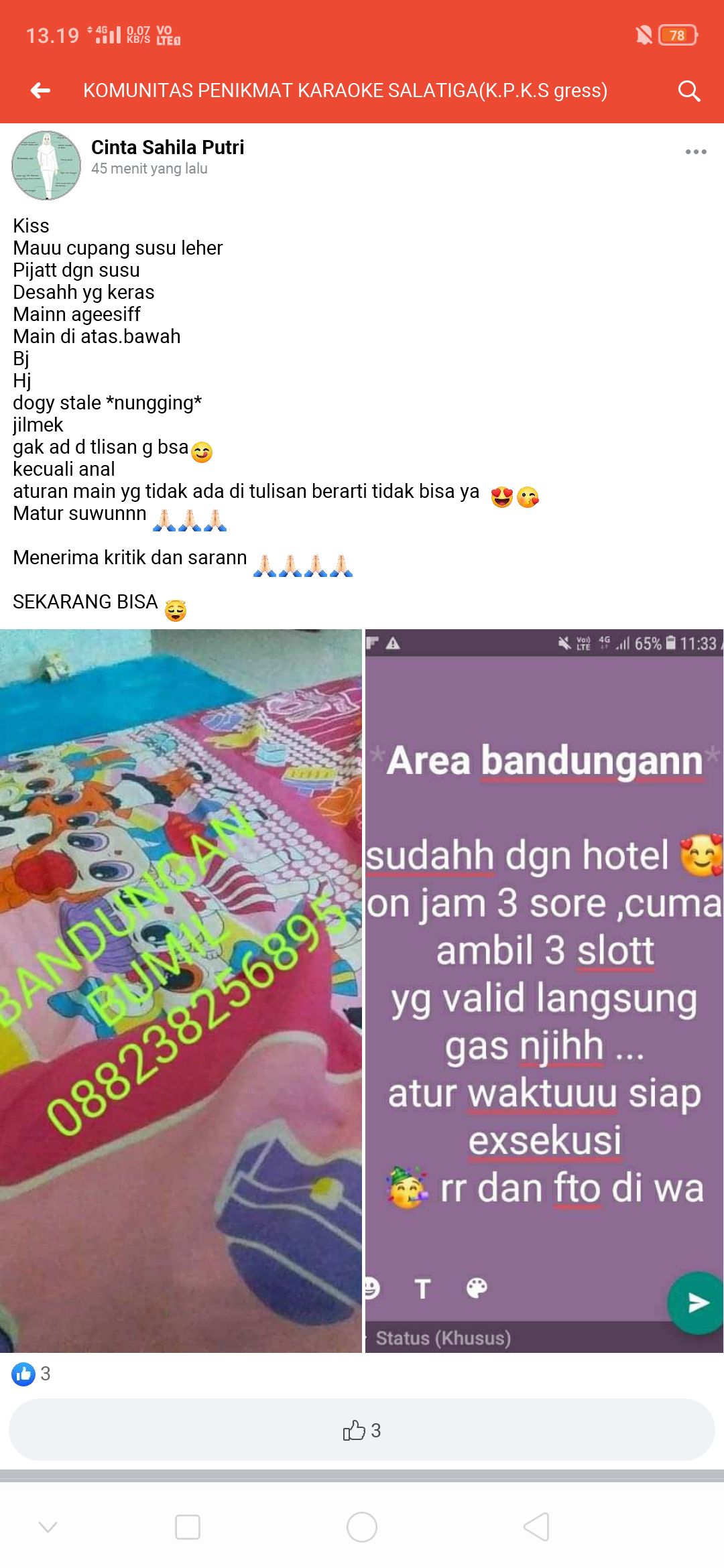Open the bed sheet photo
Viewport: 724px width, 1568px height.
coord(180,990)
